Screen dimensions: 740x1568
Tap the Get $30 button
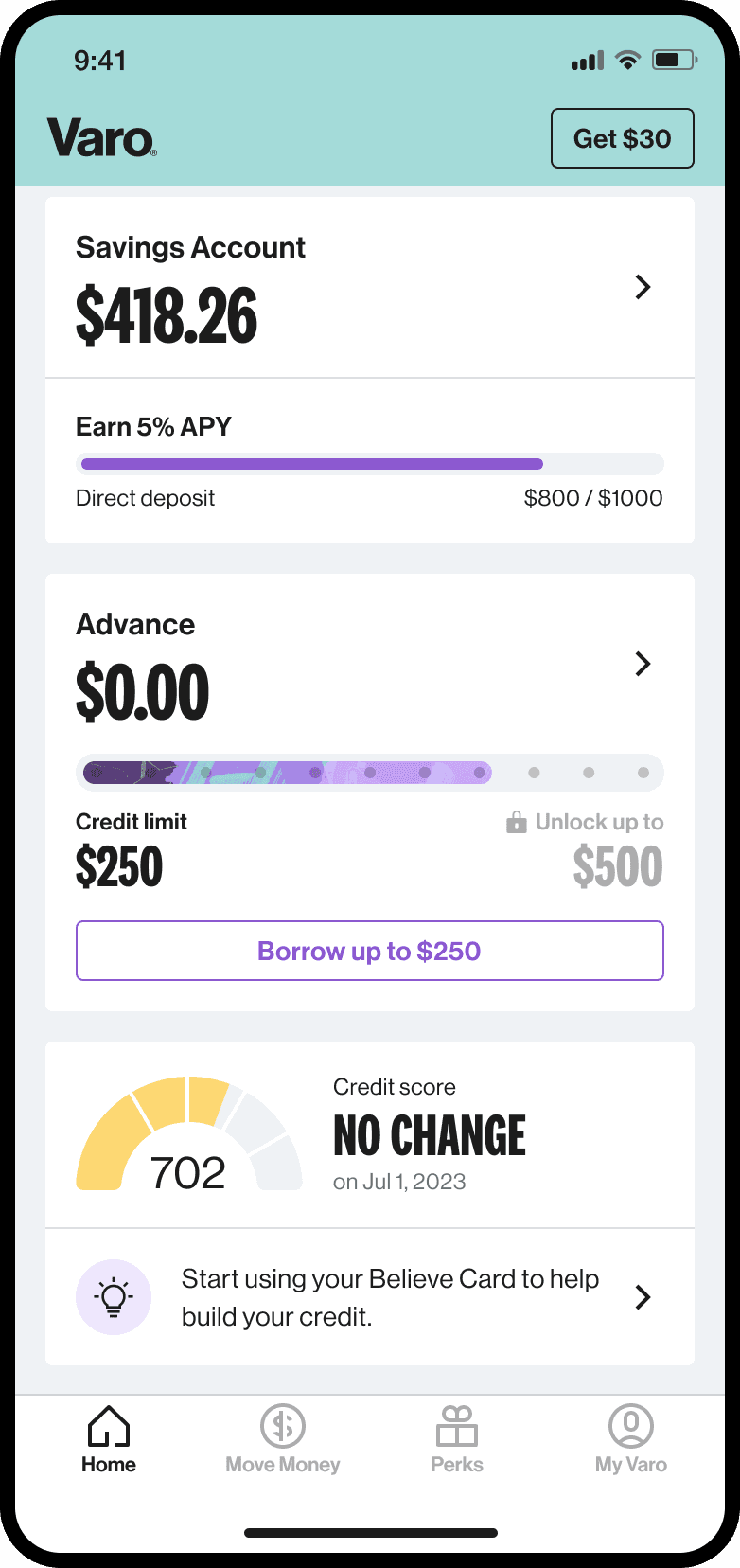622,138
